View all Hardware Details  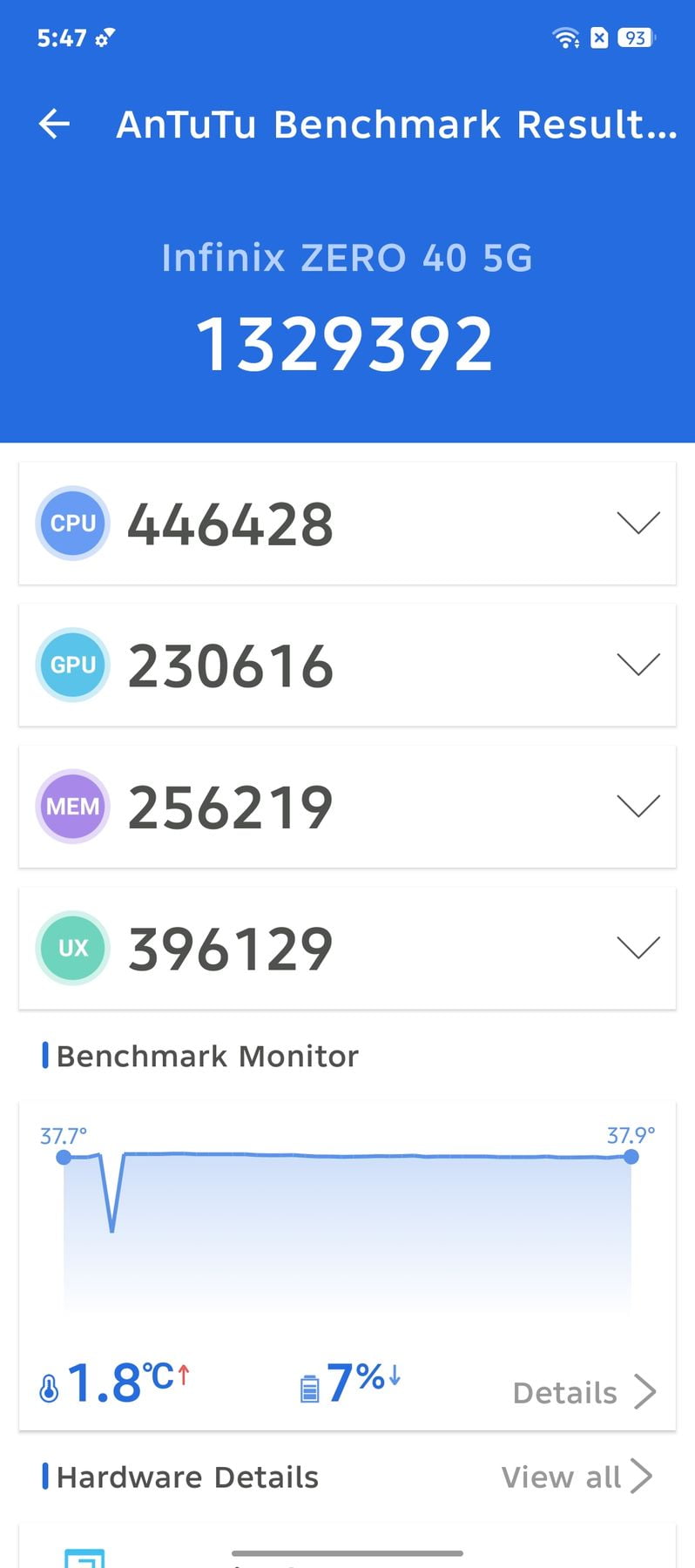[577, 1477]
